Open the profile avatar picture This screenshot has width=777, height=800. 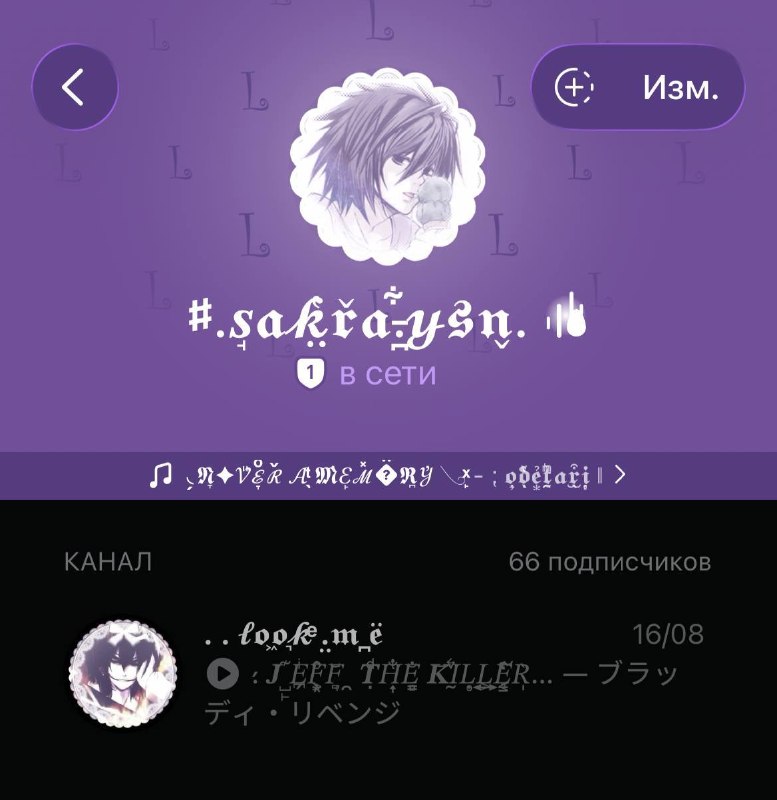(388, 167)
